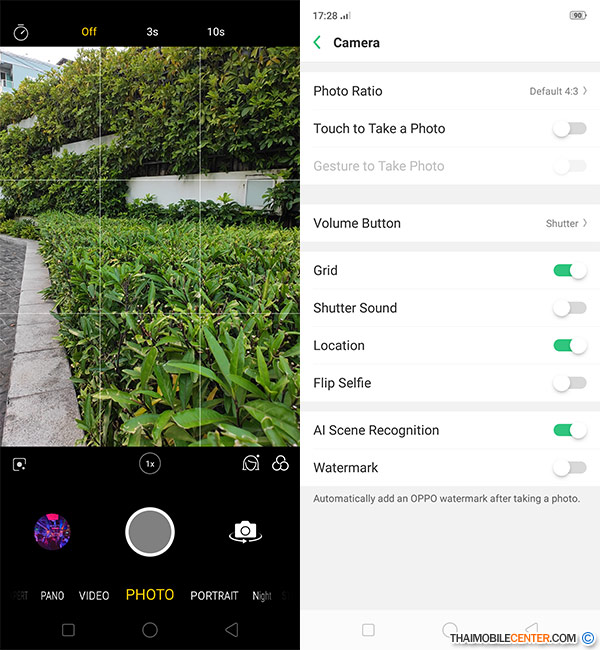Disable the Location toggle

[x=569, y=345]
